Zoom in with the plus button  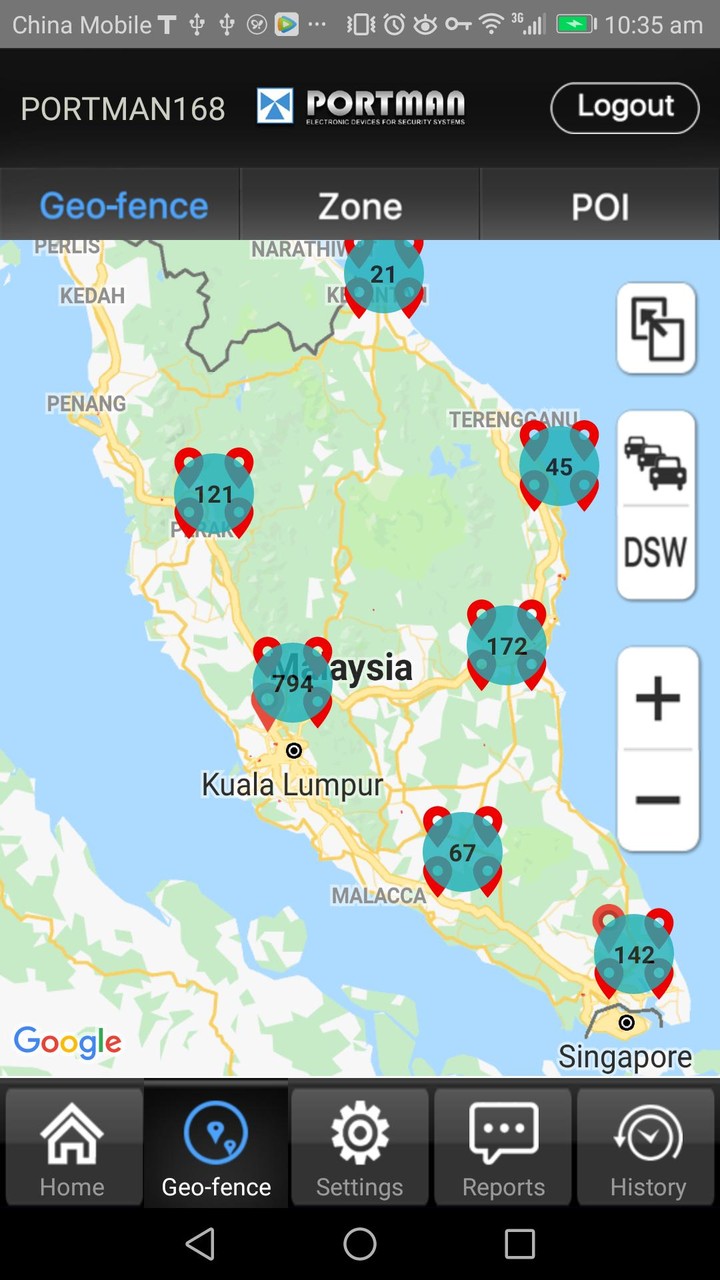657,699
